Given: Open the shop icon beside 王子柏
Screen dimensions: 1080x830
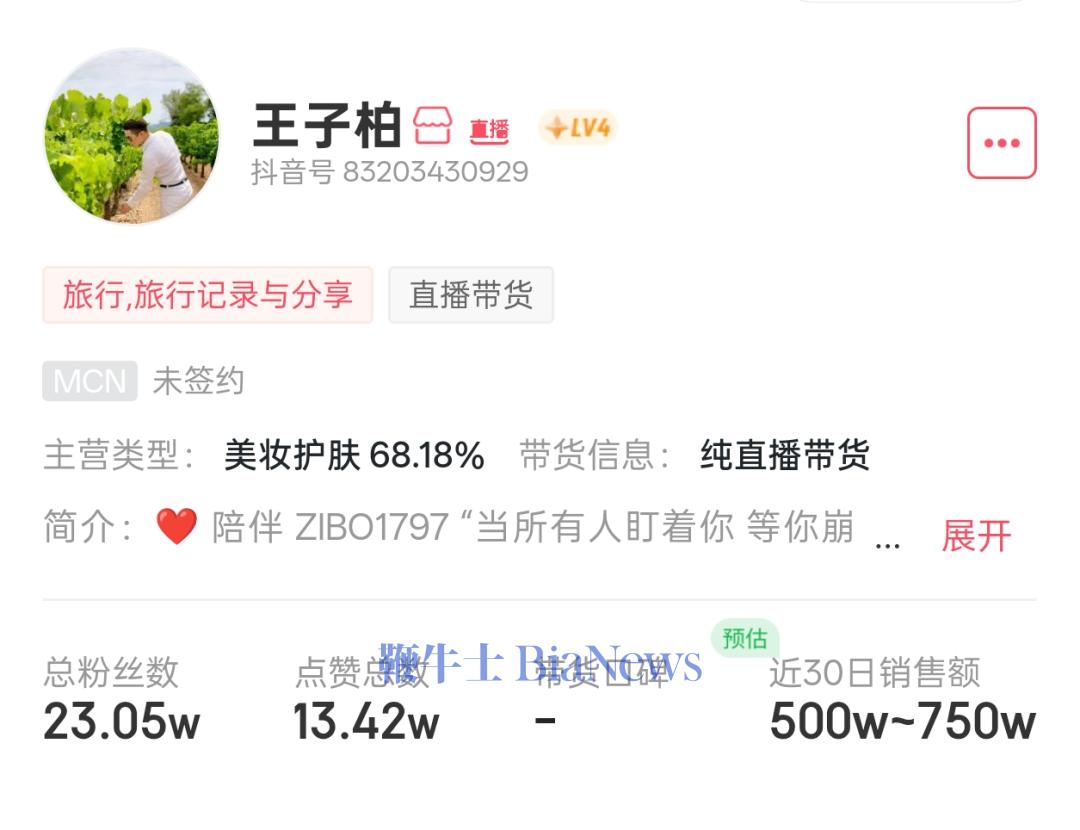Looking at the screenshot, I should point(433,126).
